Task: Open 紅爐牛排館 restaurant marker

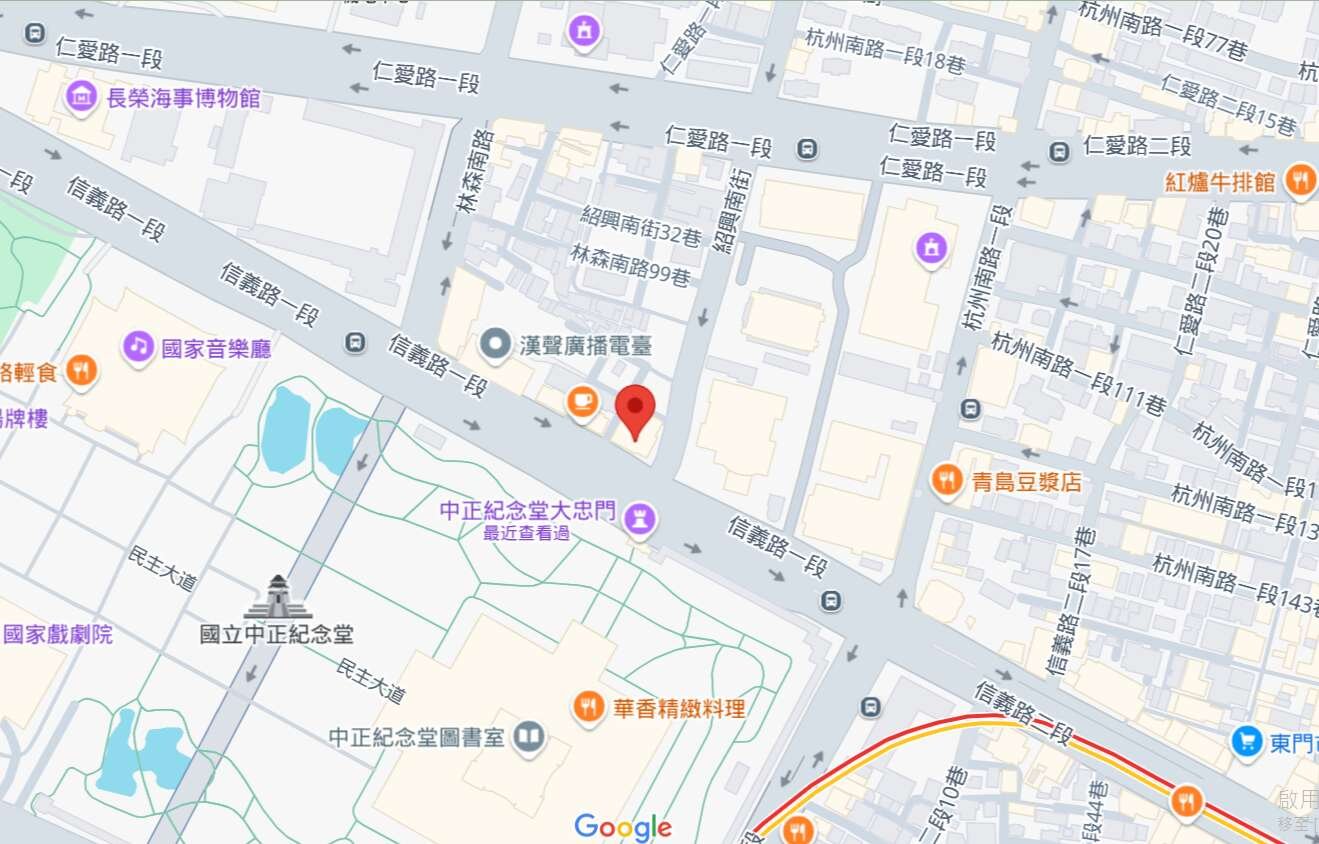Action: click(1300, 181)
